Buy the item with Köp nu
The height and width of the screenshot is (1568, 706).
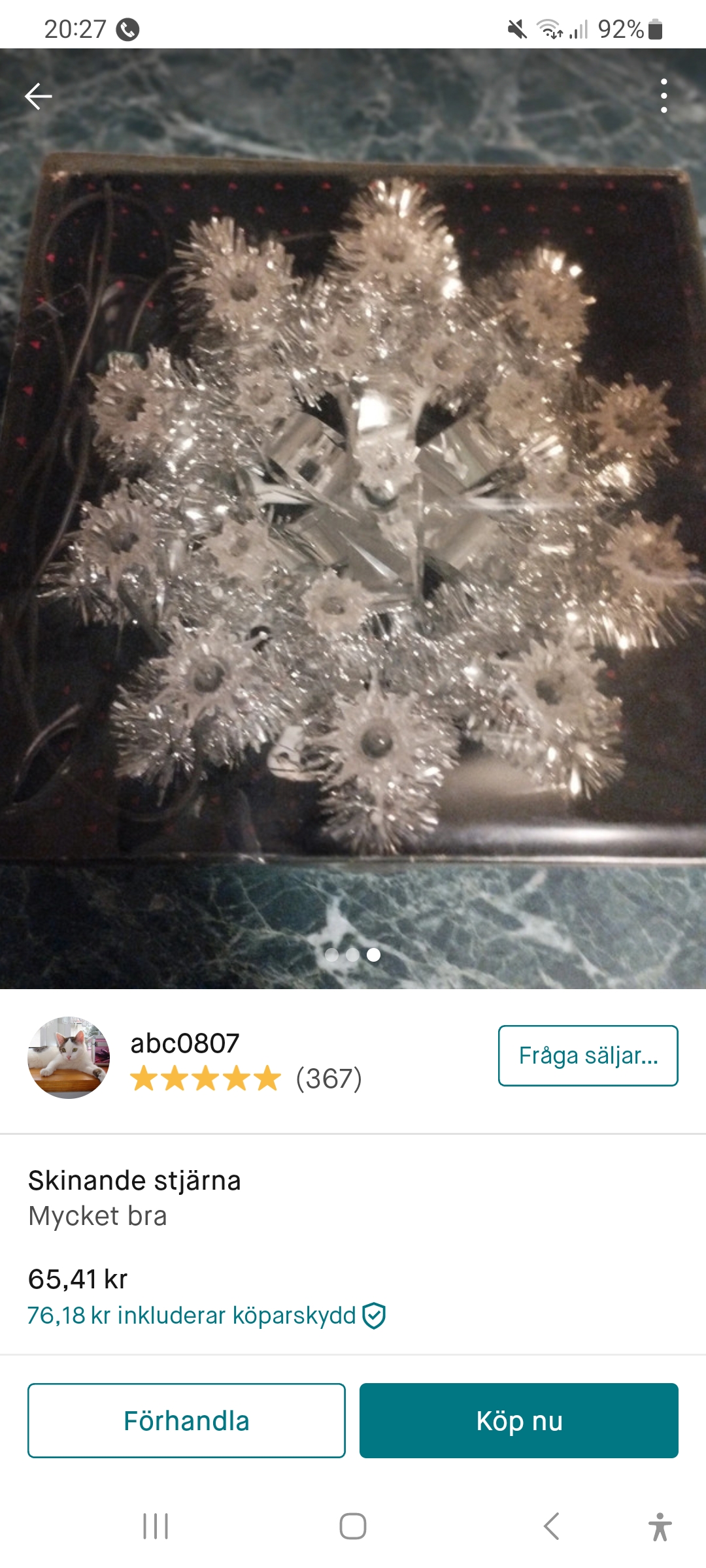[x=518, y=1420]
